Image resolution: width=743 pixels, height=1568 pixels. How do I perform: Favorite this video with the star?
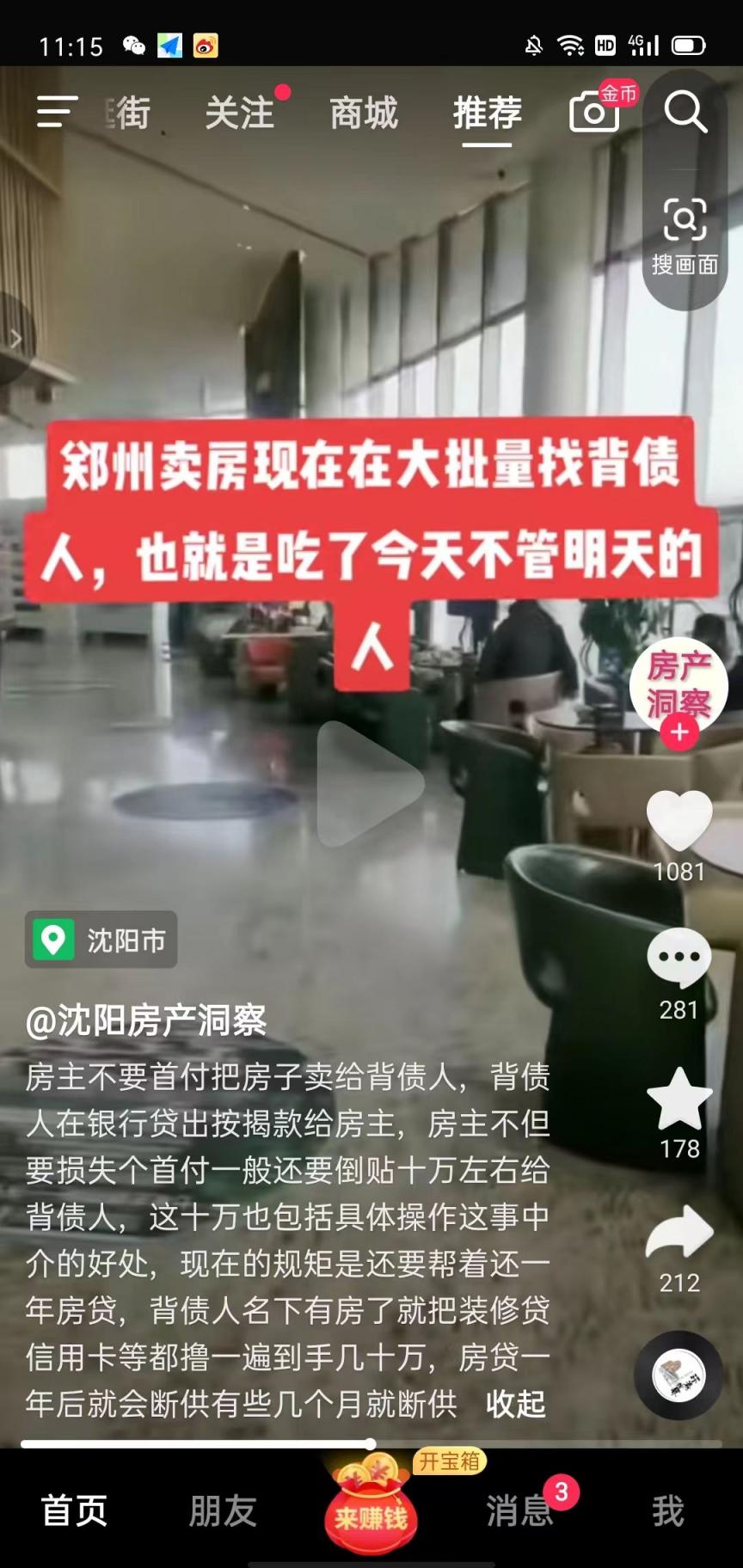(679, 1099)
